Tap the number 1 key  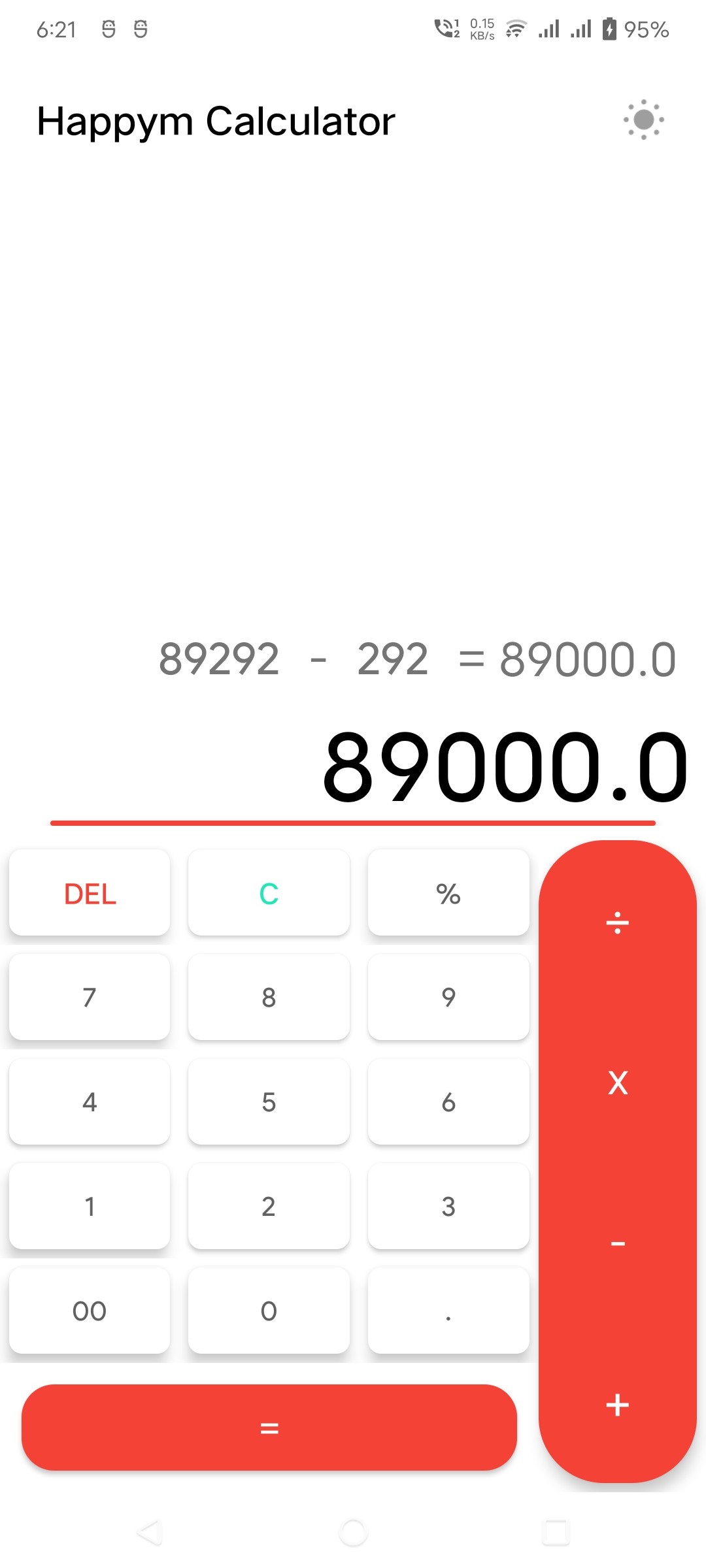click(x=90, y=1206)
